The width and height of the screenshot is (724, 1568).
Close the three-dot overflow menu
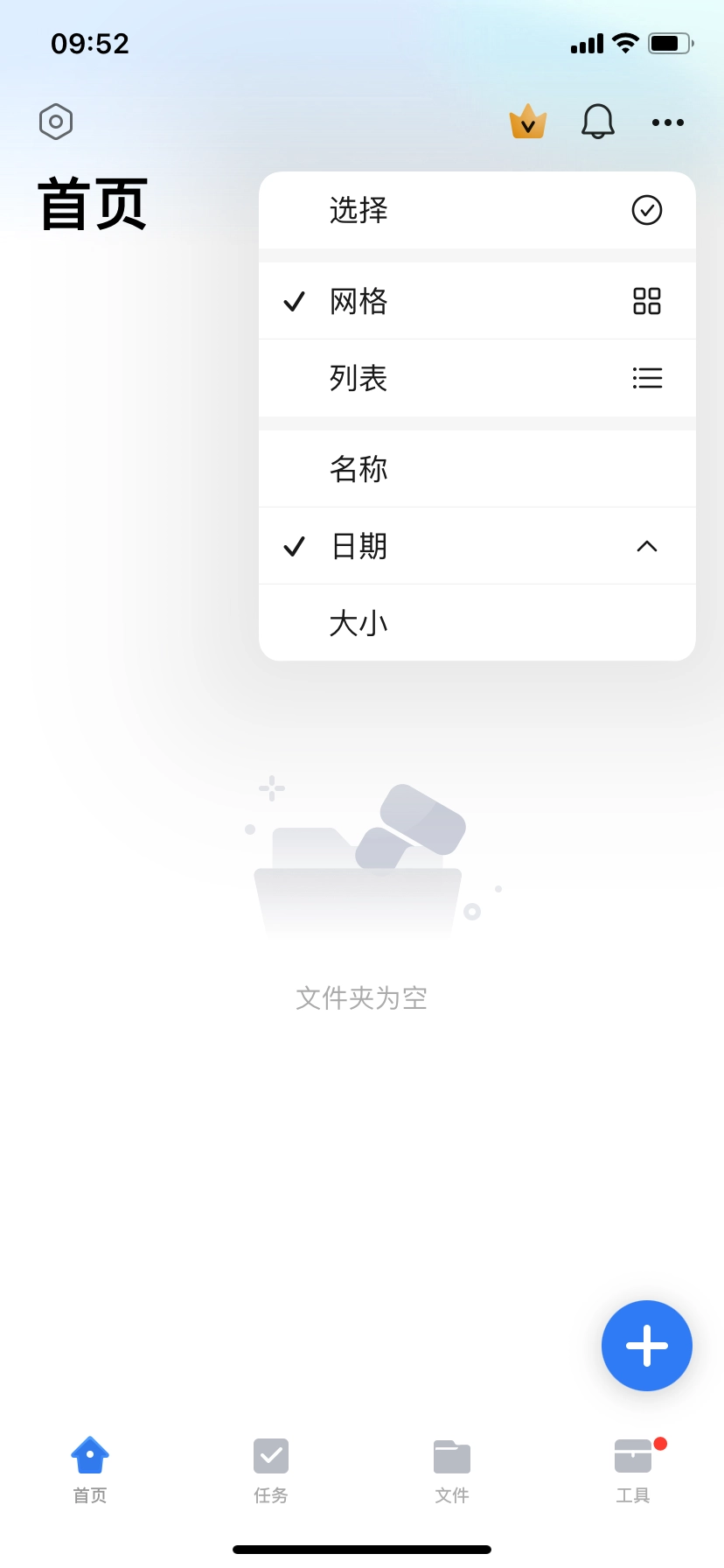(x=668, y=122)
